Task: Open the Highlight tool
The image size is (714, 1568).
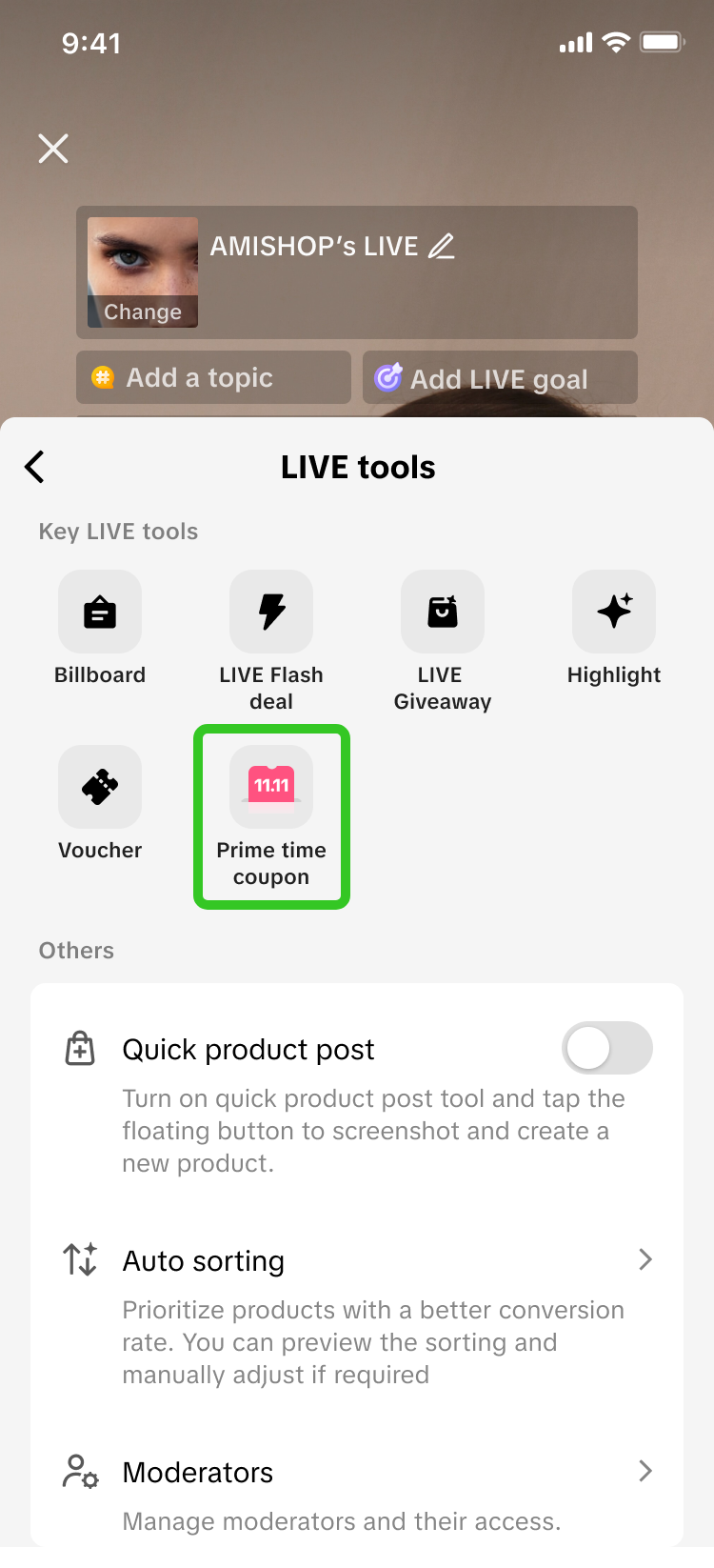Action: (x=614, y=613)
